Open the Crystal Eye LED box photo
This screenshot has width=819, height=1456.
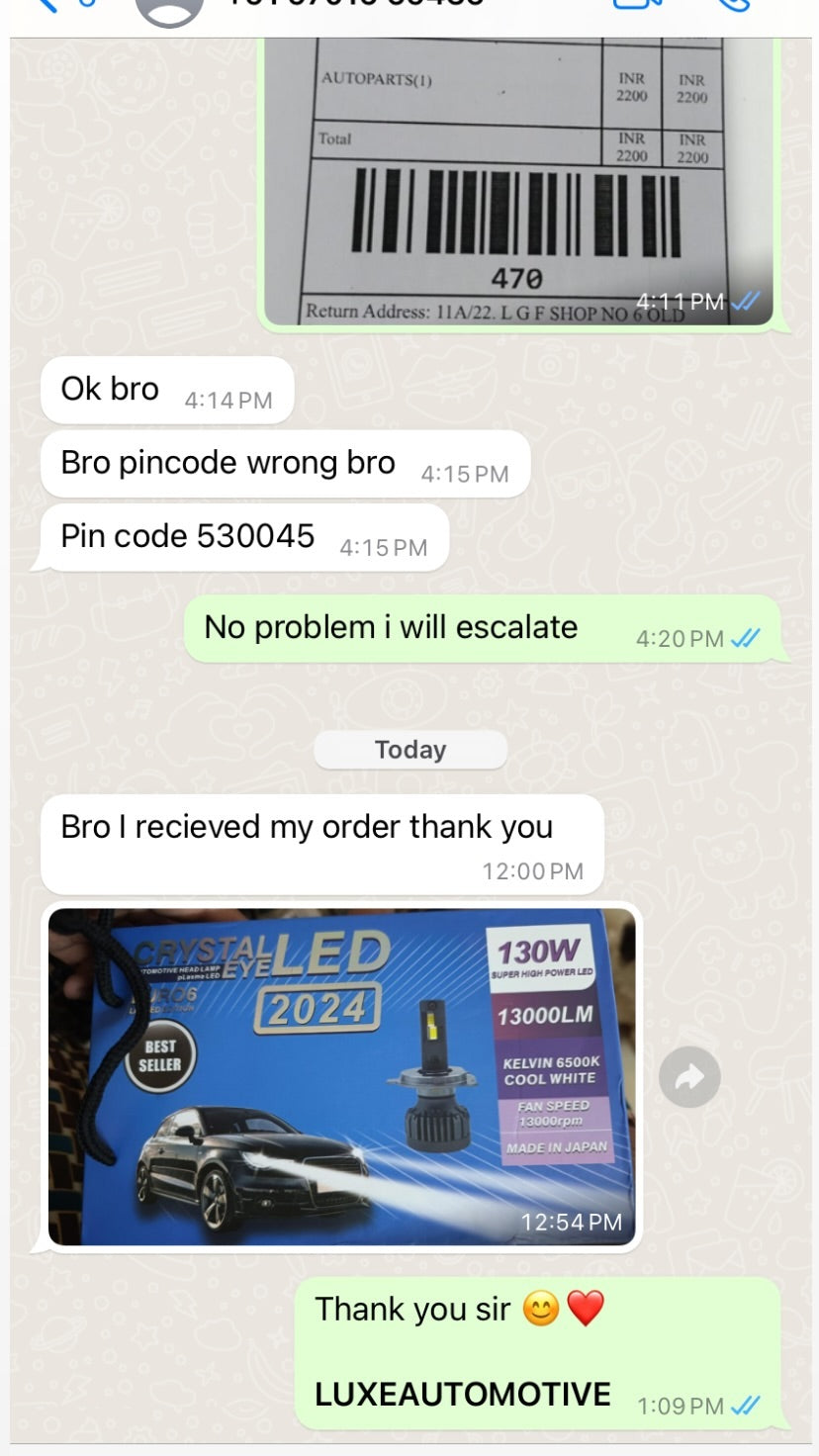click(x=341, y=1076)
